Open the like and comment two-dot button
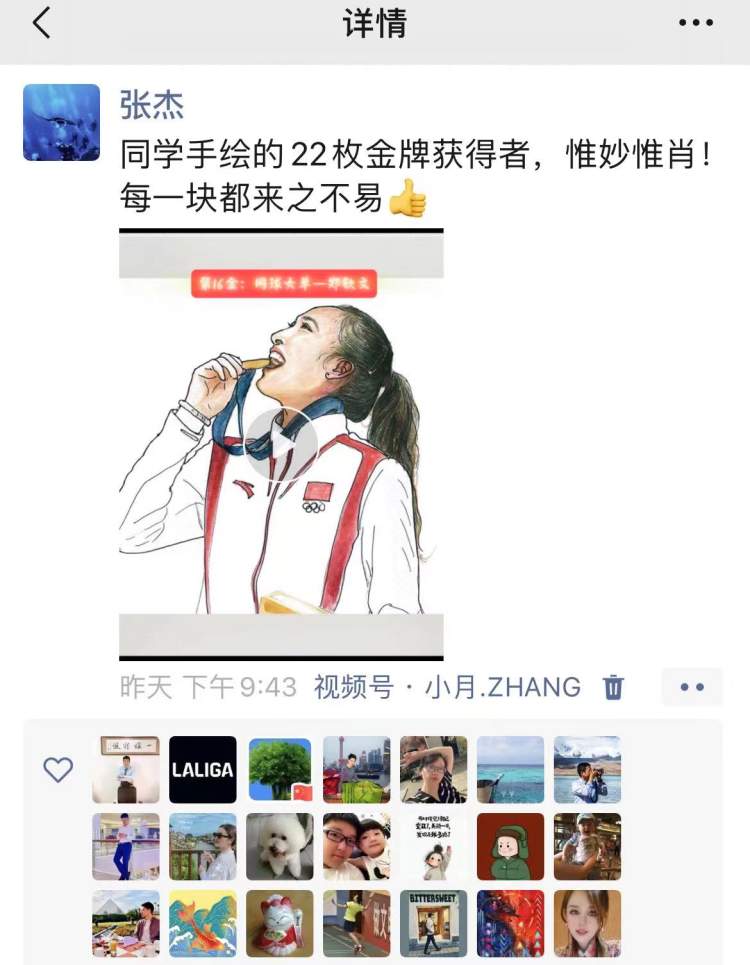This screenshot has width=750, height=965. tap(691, 687)
